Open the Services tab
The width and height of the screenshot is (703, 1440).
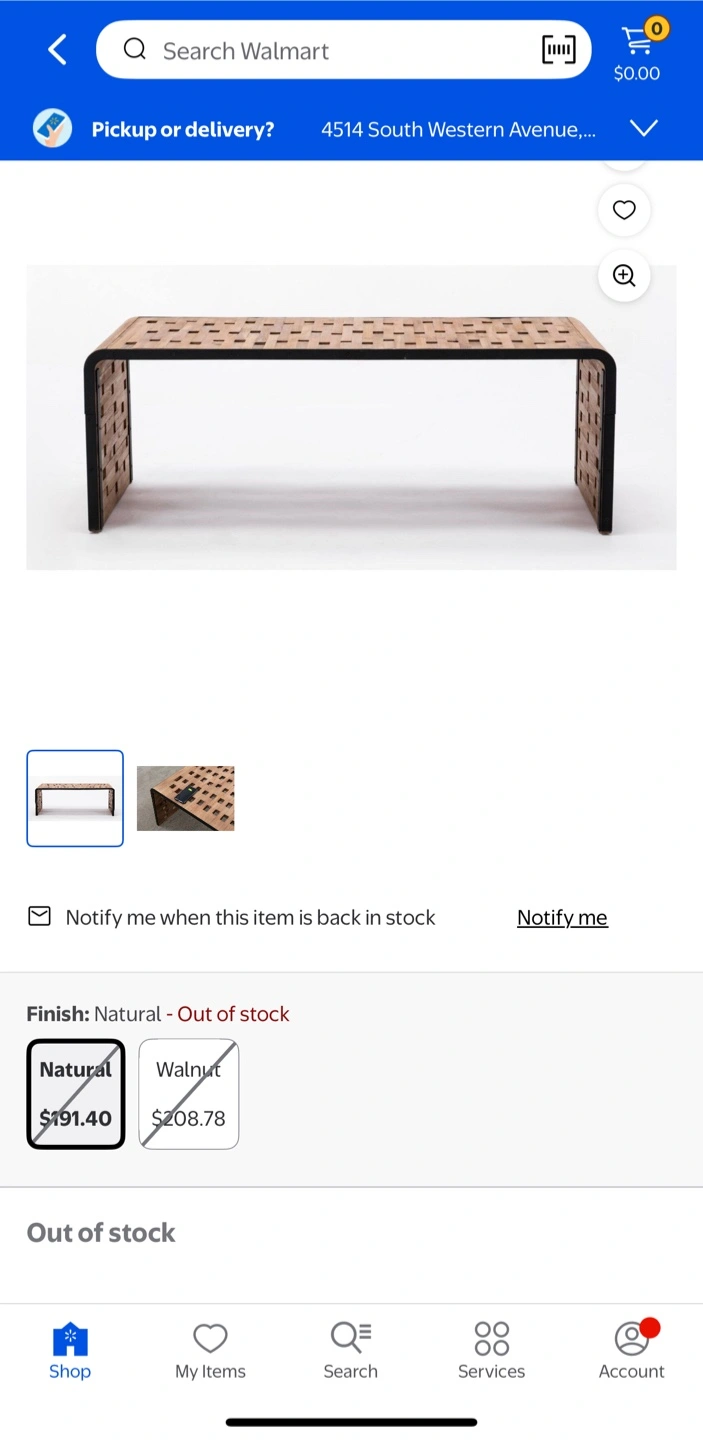coord(491,1351)
